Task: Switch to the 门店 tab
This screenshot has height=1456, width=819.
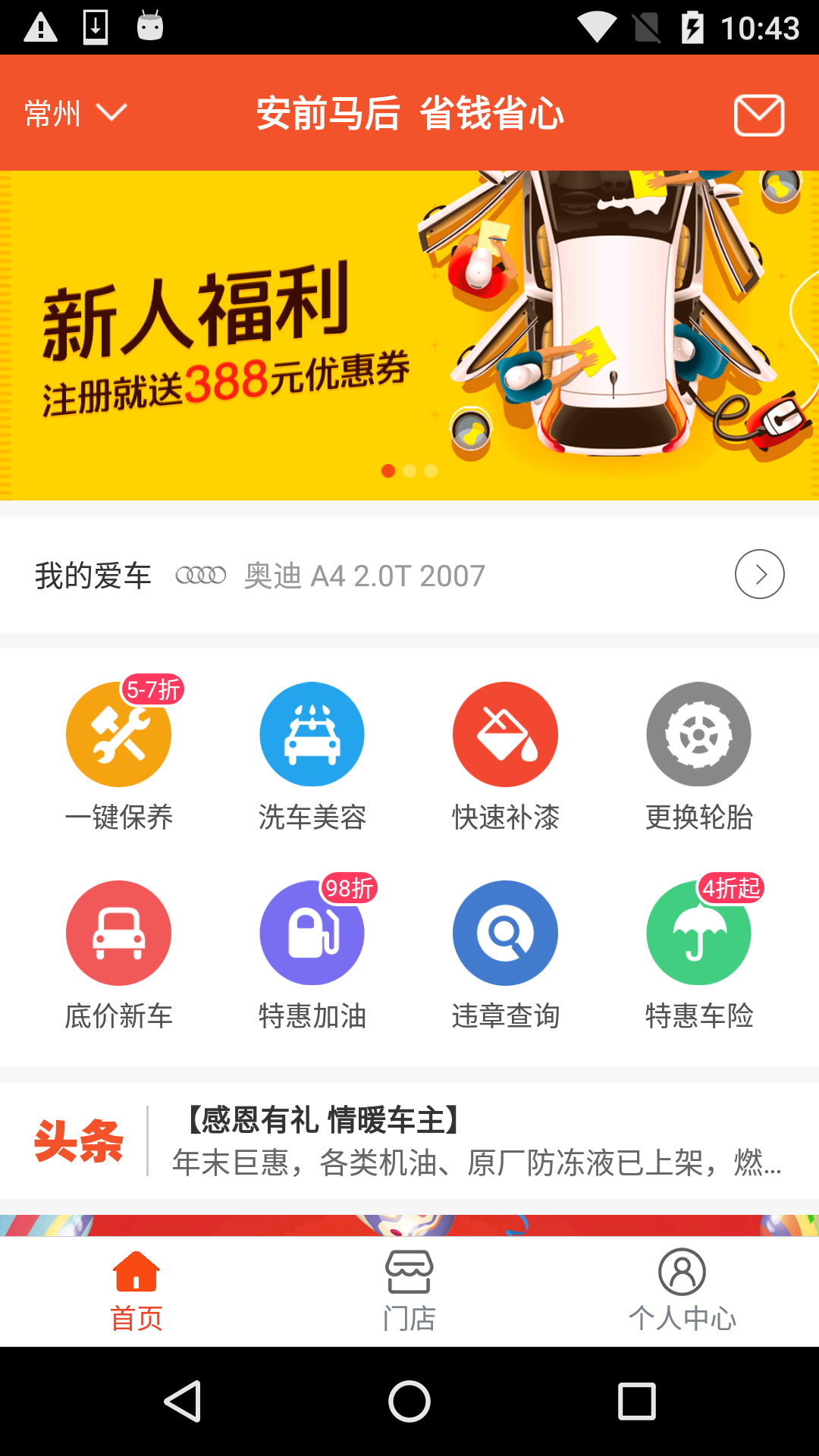Action: pyautogui.click(x=409, y=1291)
